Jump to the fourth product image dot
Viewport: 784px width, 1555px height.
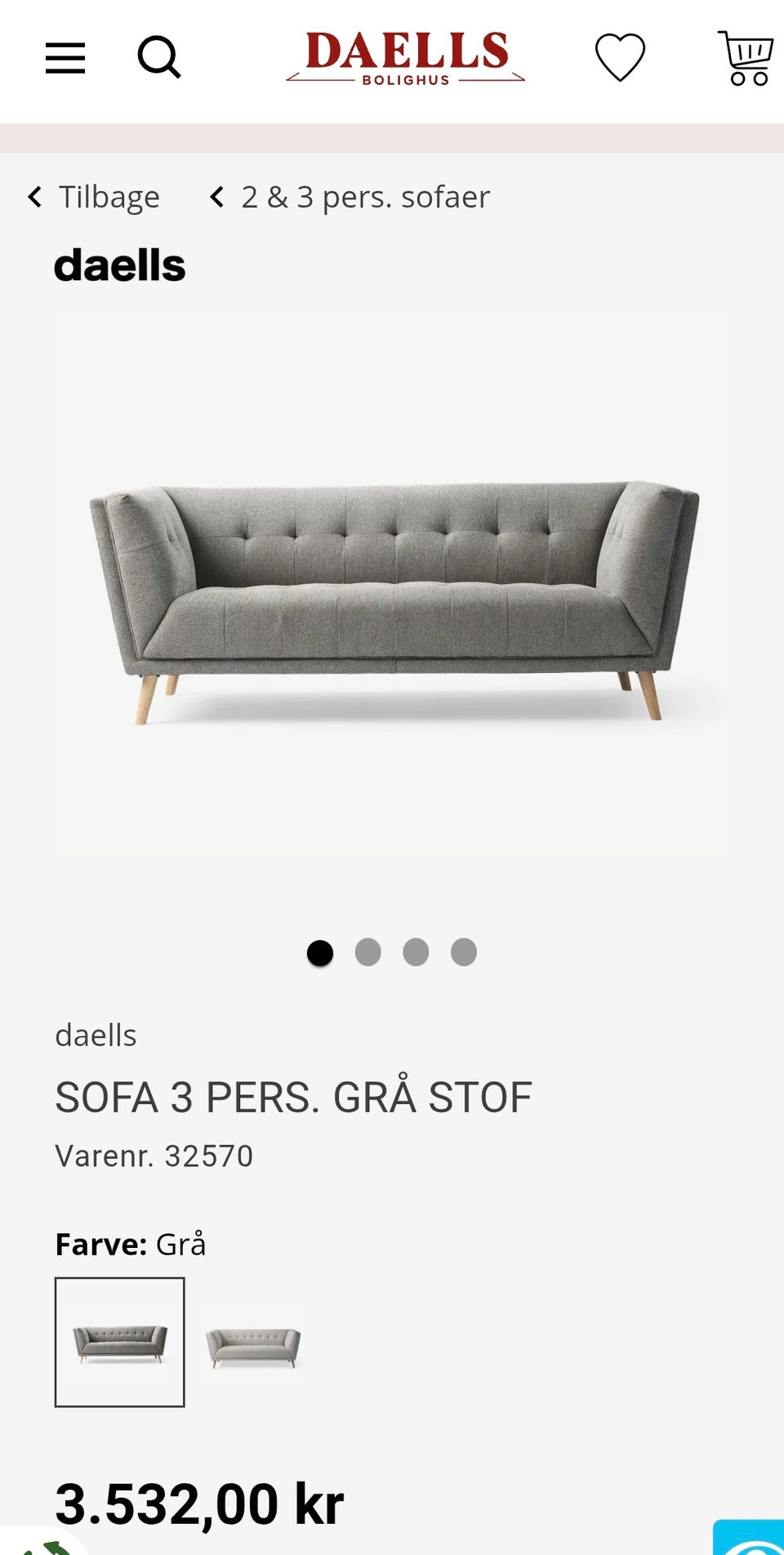[464, 952]
